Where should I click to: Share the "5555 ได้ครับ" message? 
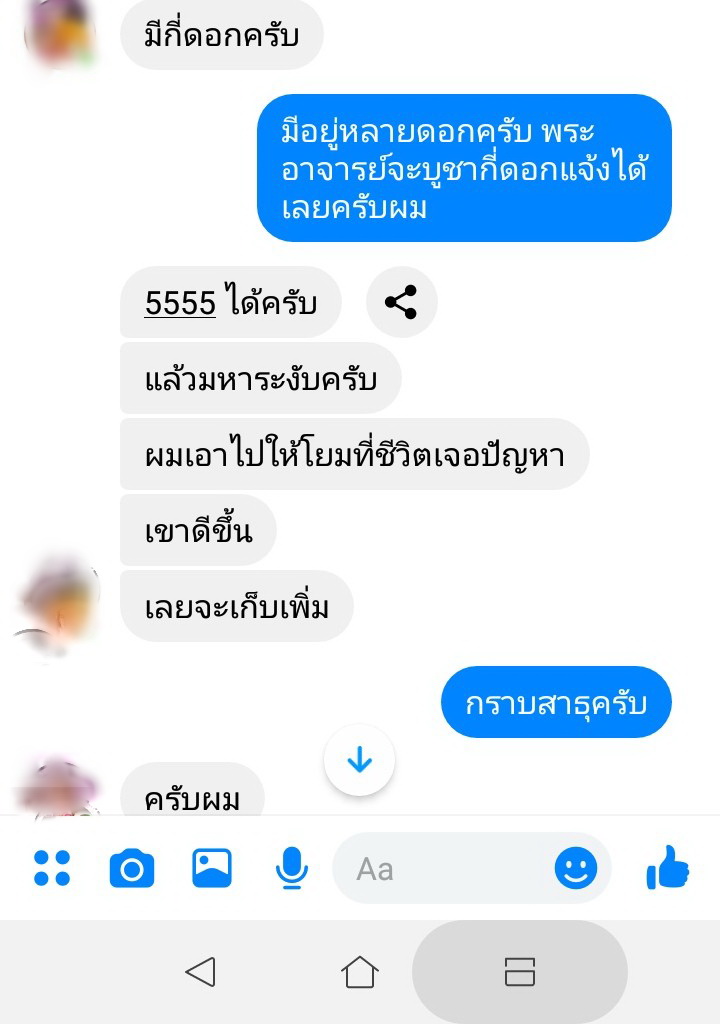click(x=401, y=302)
